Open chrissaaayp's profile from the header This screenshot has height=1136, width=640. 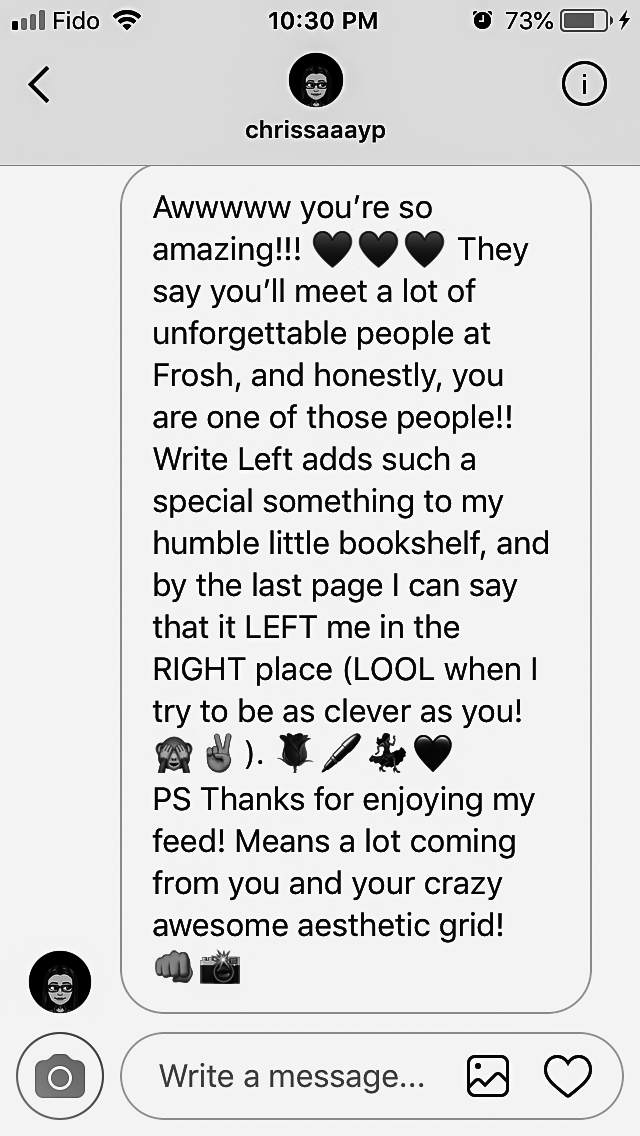pyautogui.click(x=316, y=82)
